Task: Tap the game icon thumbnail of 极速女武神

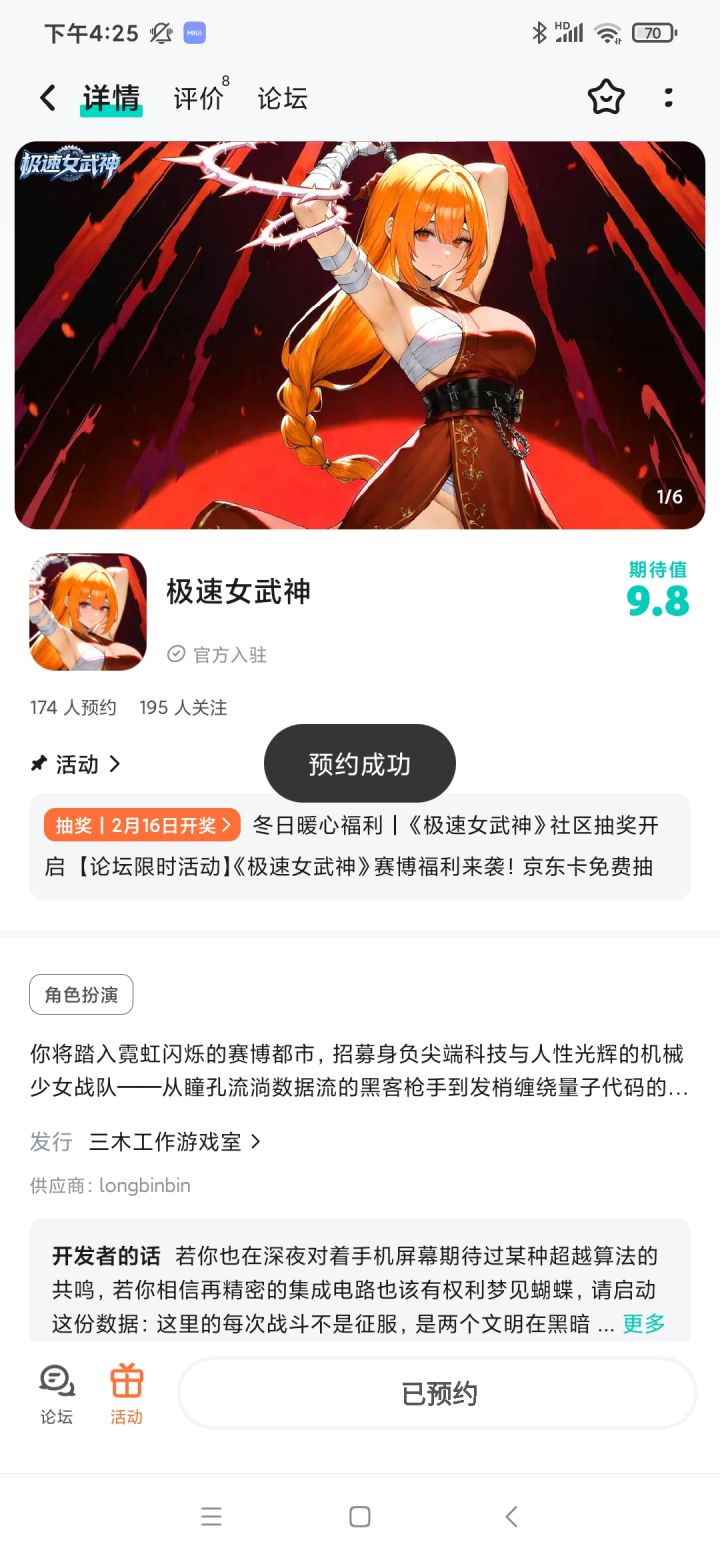Action: tap(87, 612)
